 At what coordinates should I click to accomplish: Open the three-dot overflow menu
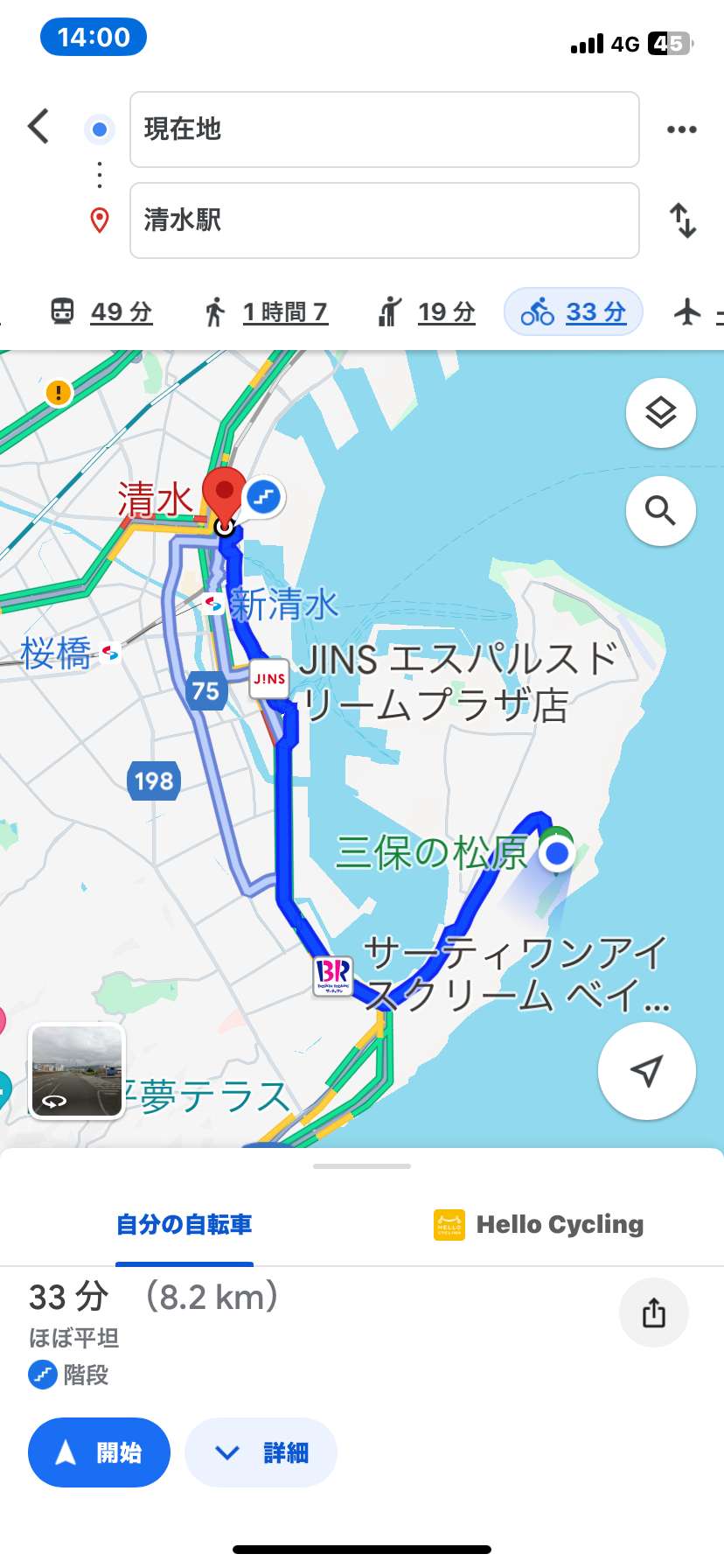click(x=682, y=129)
